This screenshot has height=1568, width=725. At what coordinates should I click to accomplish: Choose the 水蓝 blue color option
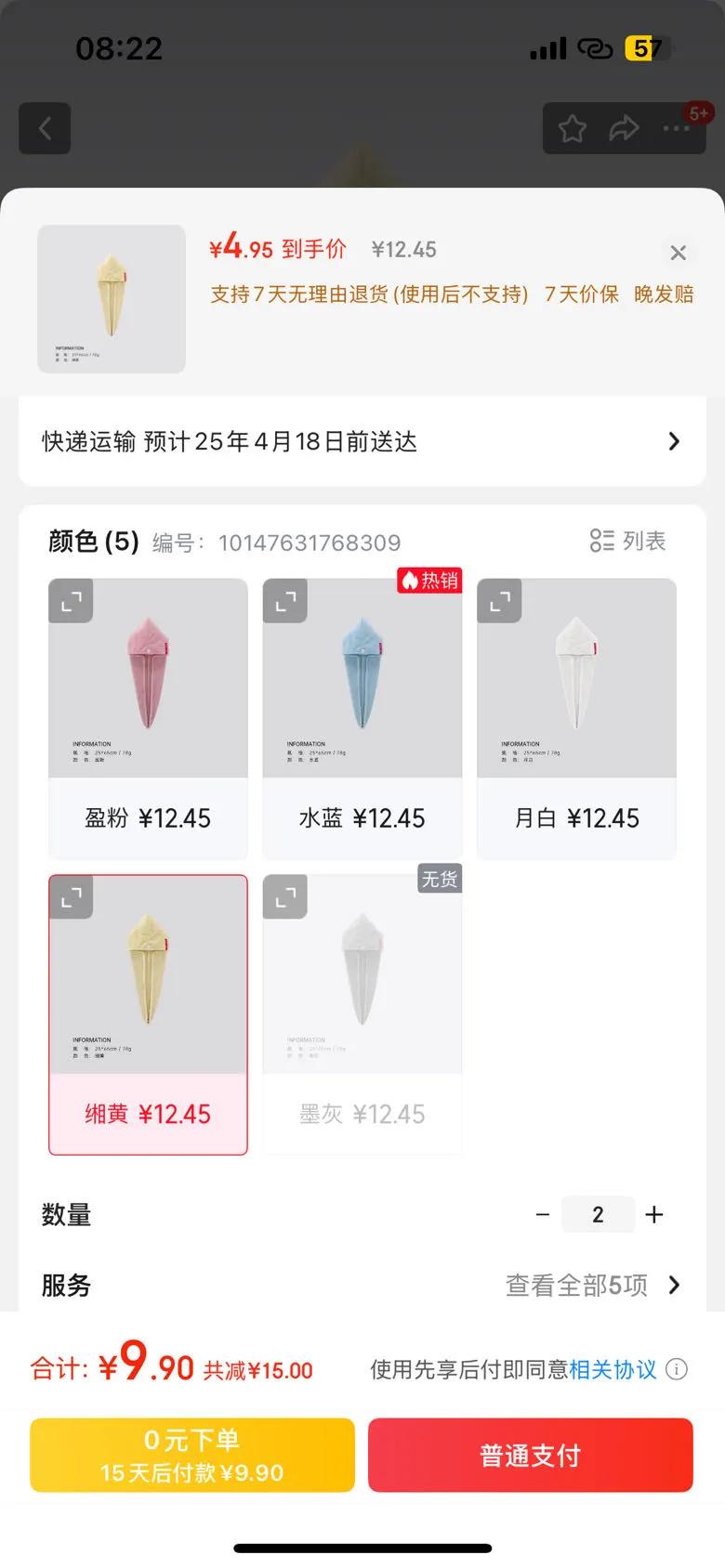[362, 719]
